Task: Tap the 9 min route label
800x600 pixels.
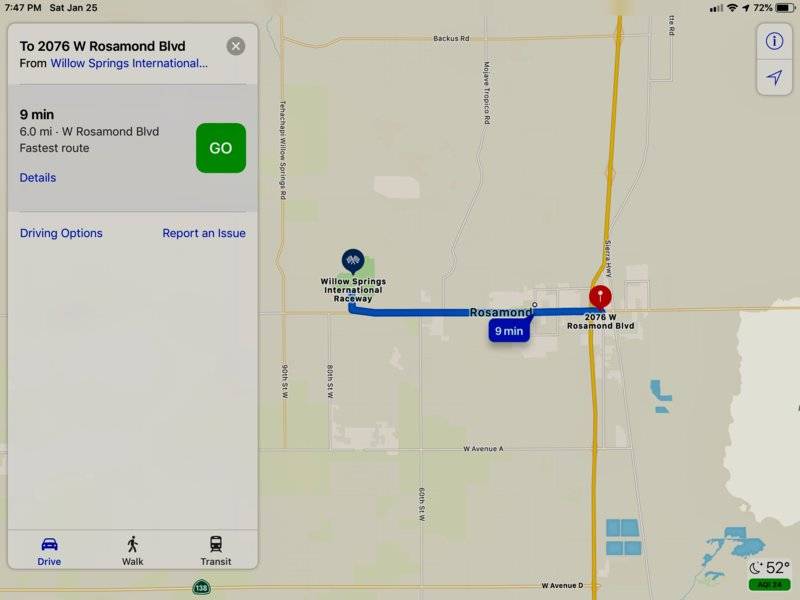Action: 508,331
